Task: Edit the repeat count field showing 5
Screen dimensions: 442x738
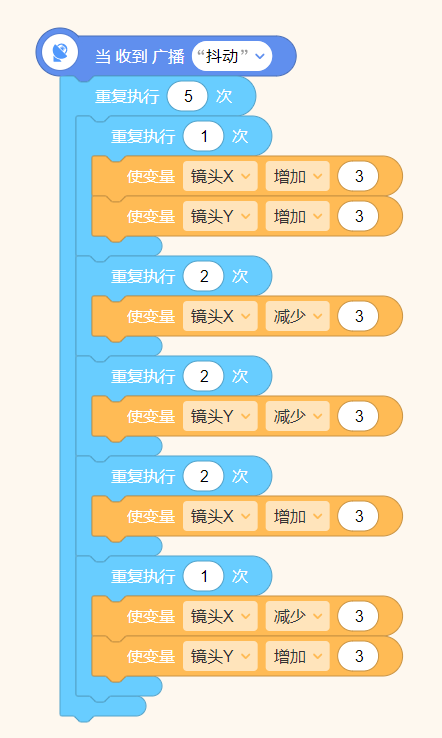Action: point(187,96)
